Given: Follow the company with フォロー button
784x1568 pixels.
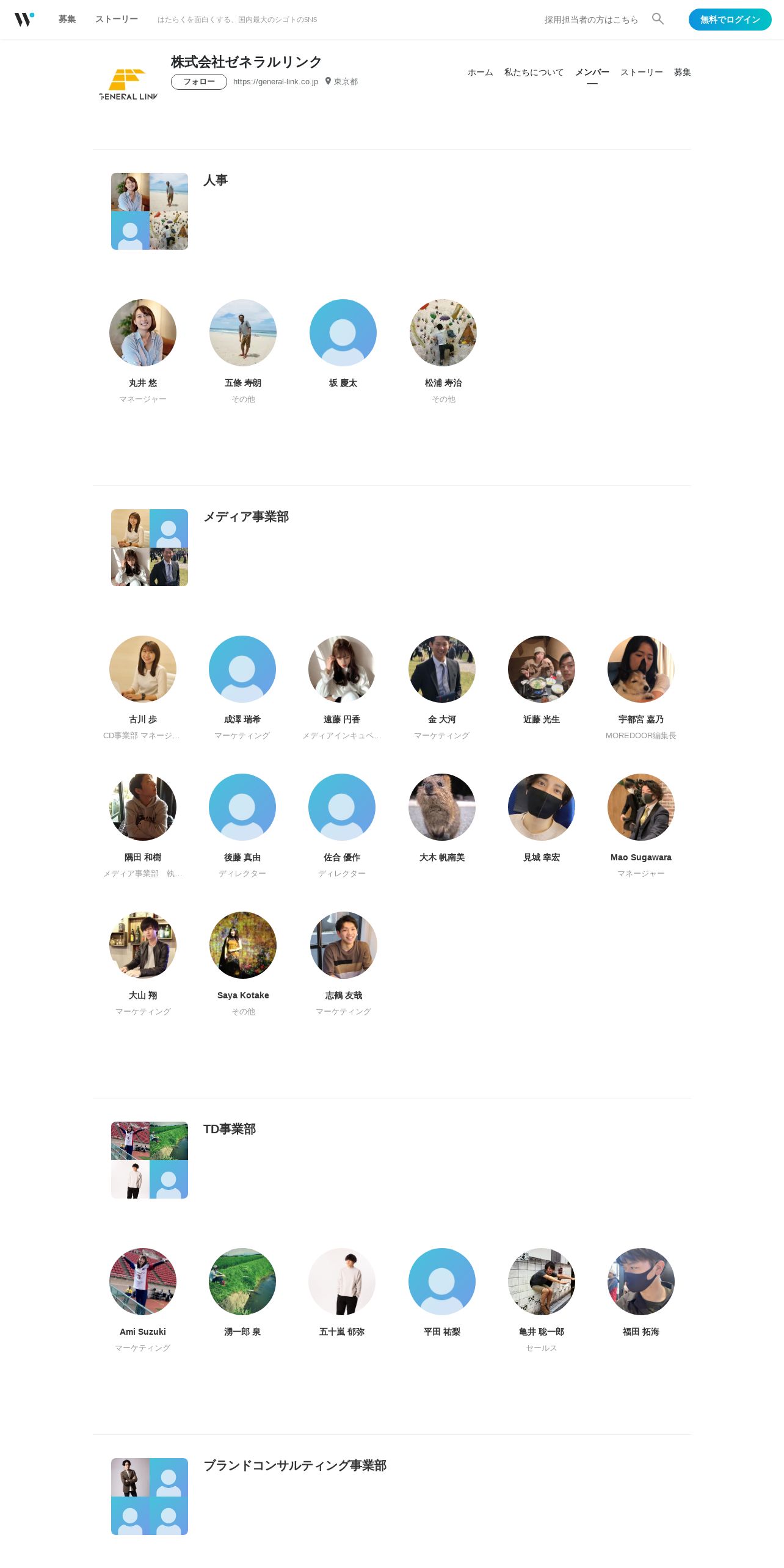Looking at the screenshot, I should click(199, 82).
